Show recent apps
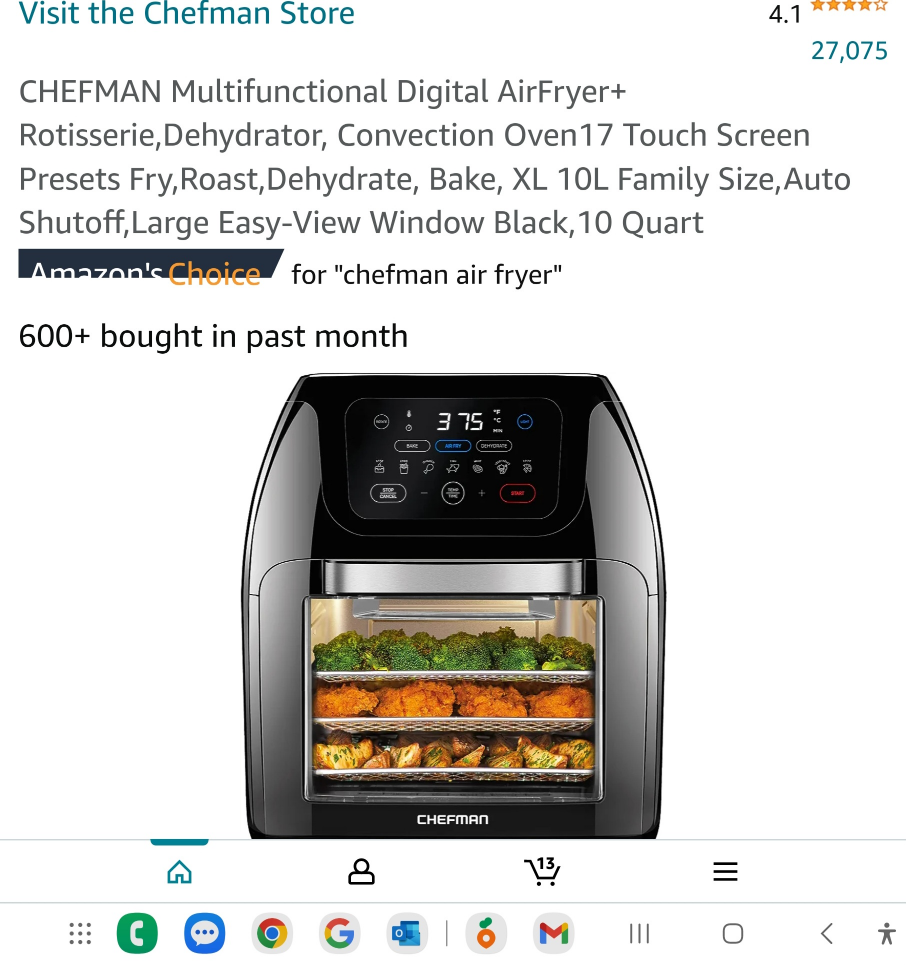The image size is (906, 965). [639, 934]
